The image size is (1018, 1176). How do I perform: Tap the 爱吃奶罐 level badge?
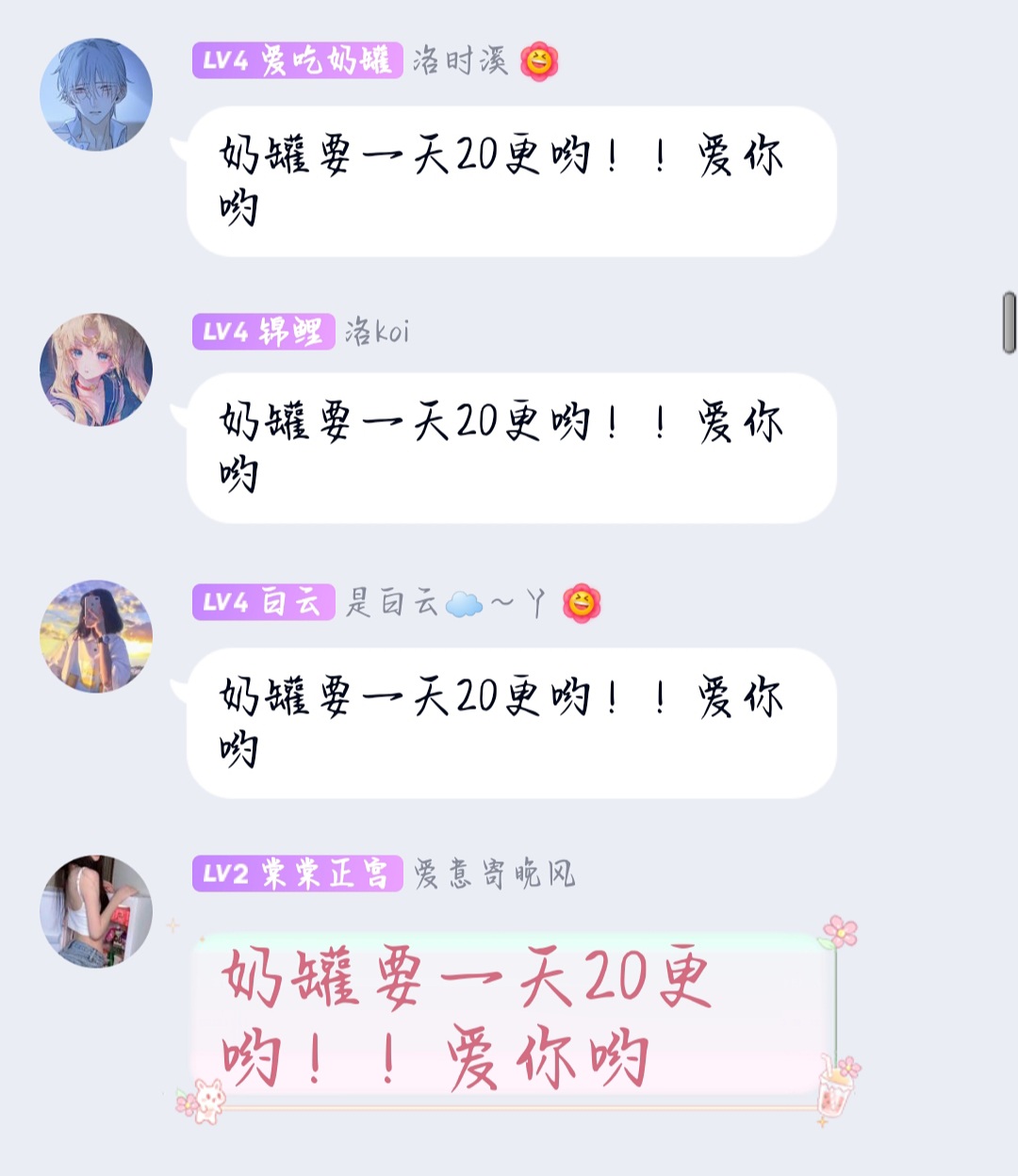click(297, 61)
